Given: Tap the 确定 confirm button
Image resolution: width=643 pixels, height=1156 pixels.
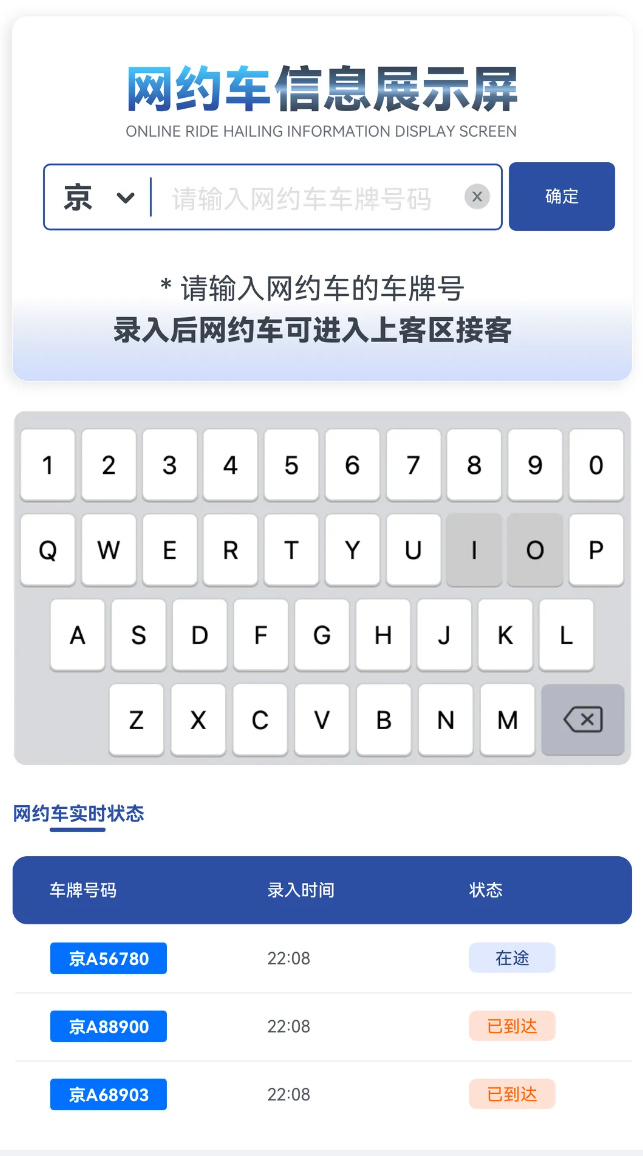Looking at the screenshot, I should (561, 197).
